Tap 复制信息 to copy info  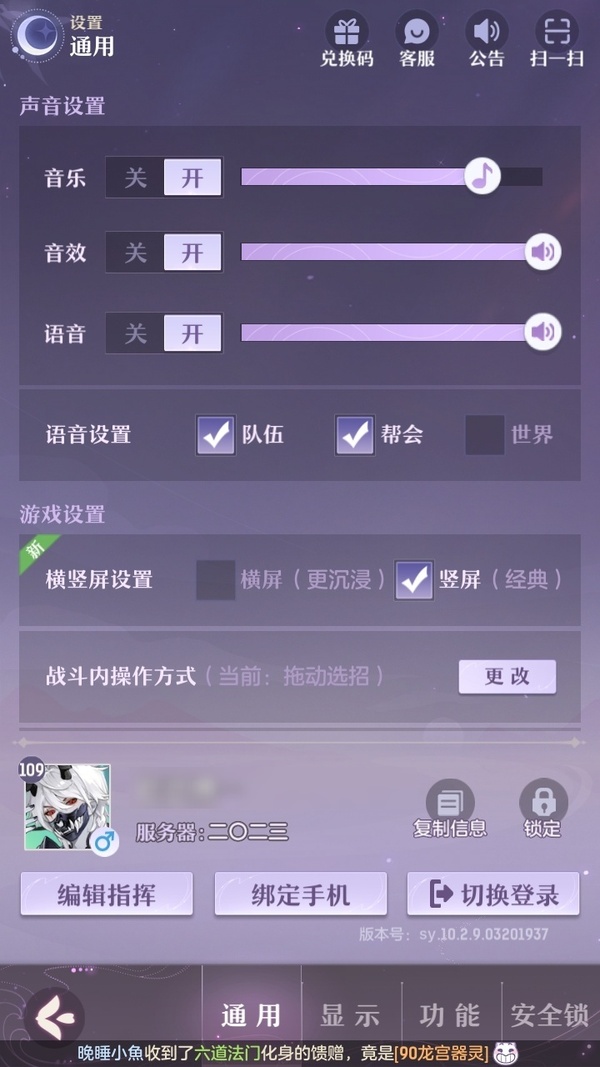pos(450,806)
